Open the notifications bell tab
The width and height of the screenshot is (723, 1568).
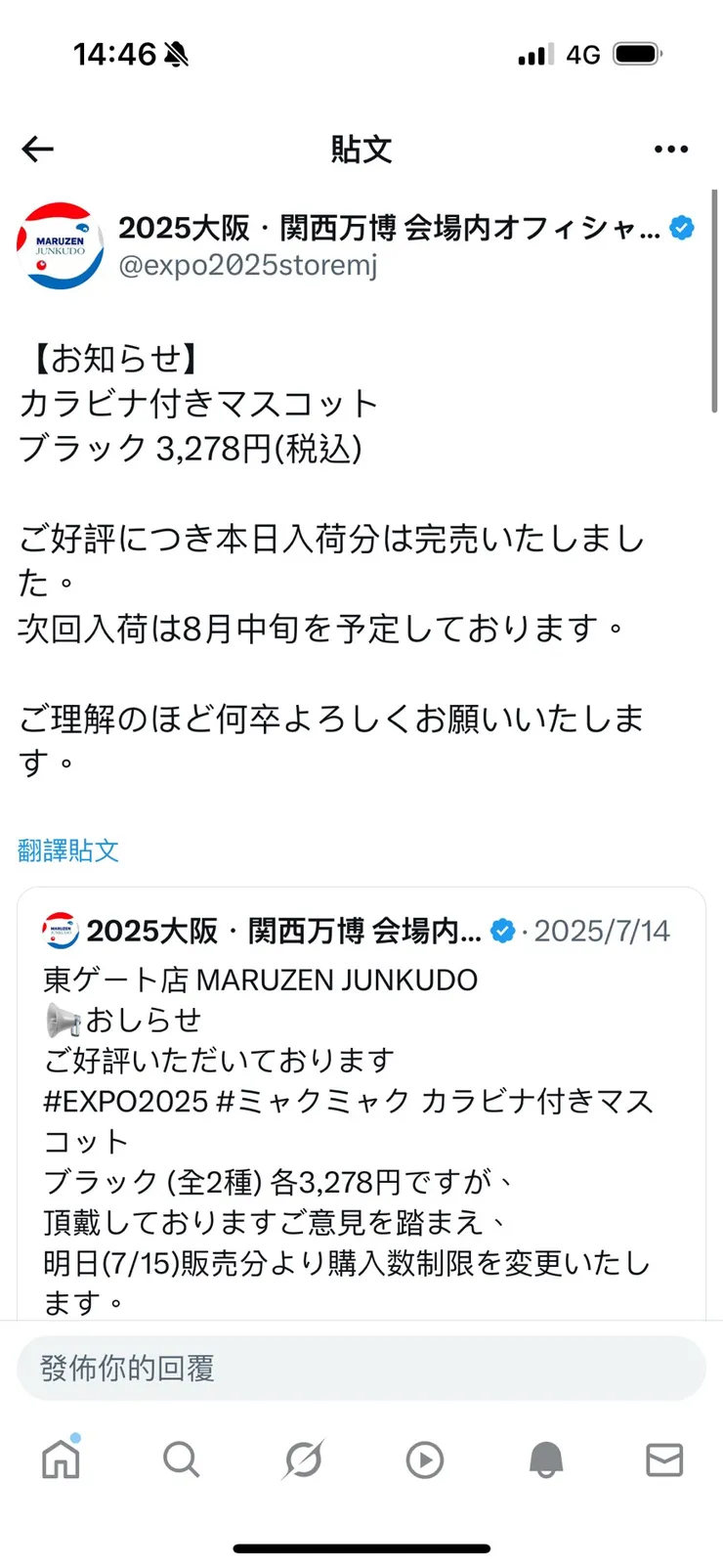click(x=545, y=1459)
